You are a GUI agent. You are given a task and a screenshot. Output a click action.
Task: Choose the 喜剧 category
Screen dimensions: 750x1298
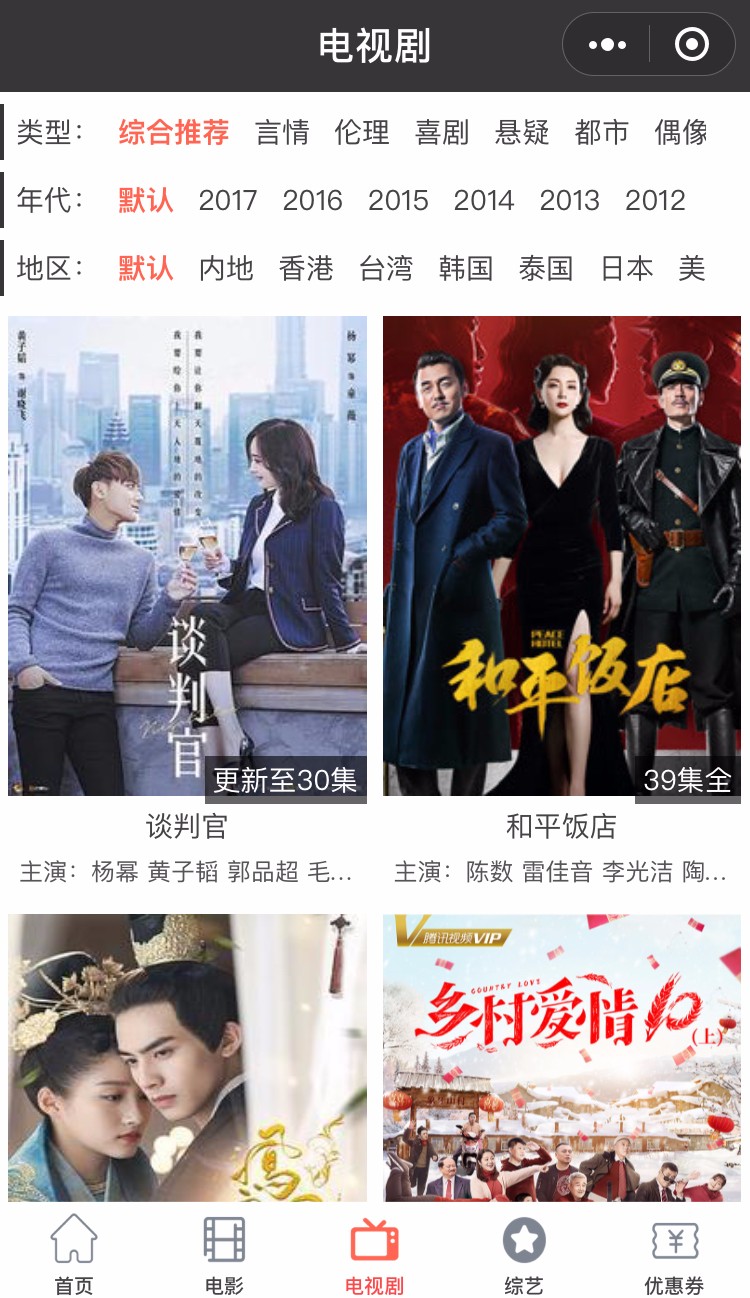(x=442, y=132)
